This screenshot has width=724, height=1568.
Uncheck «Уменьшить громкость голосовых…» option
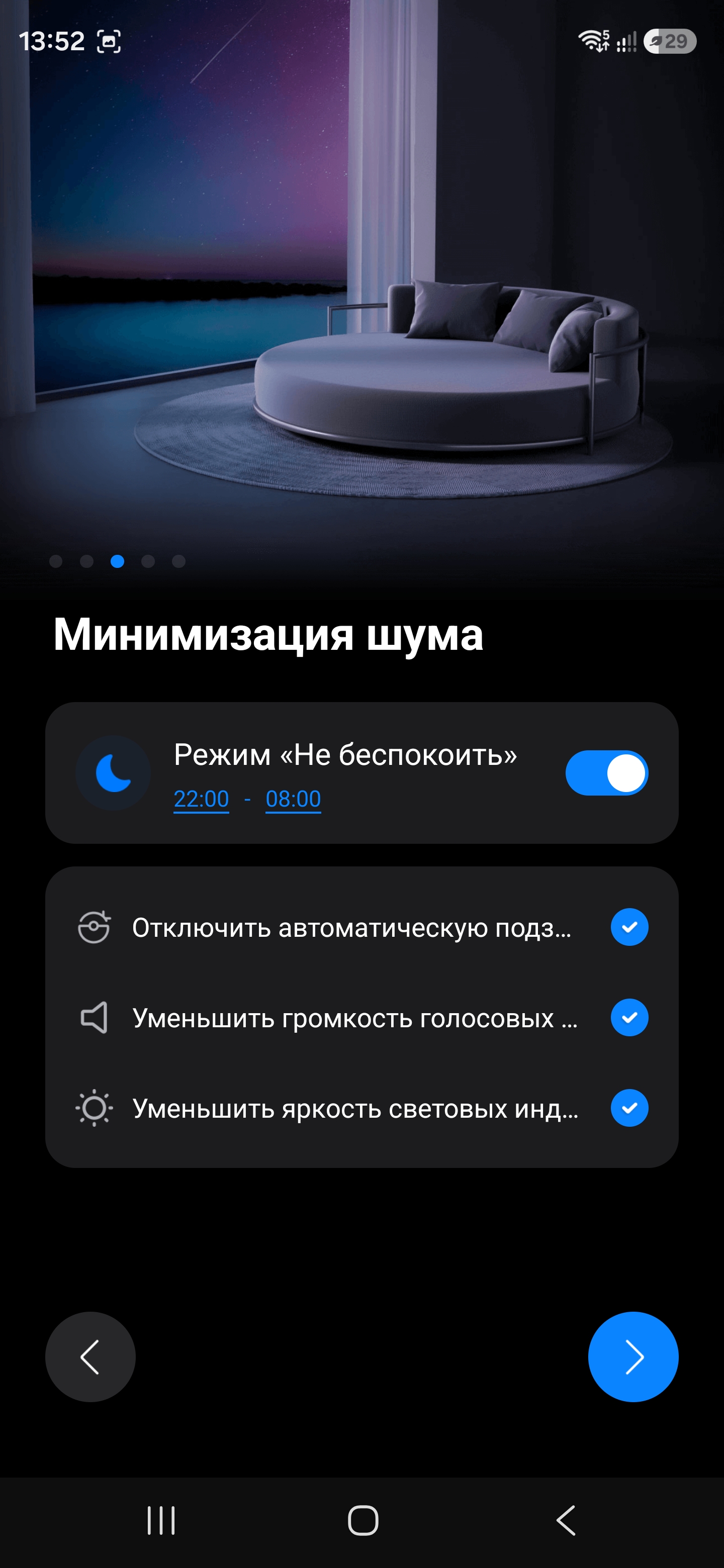pyautogui.click(x=629, y=1018)
